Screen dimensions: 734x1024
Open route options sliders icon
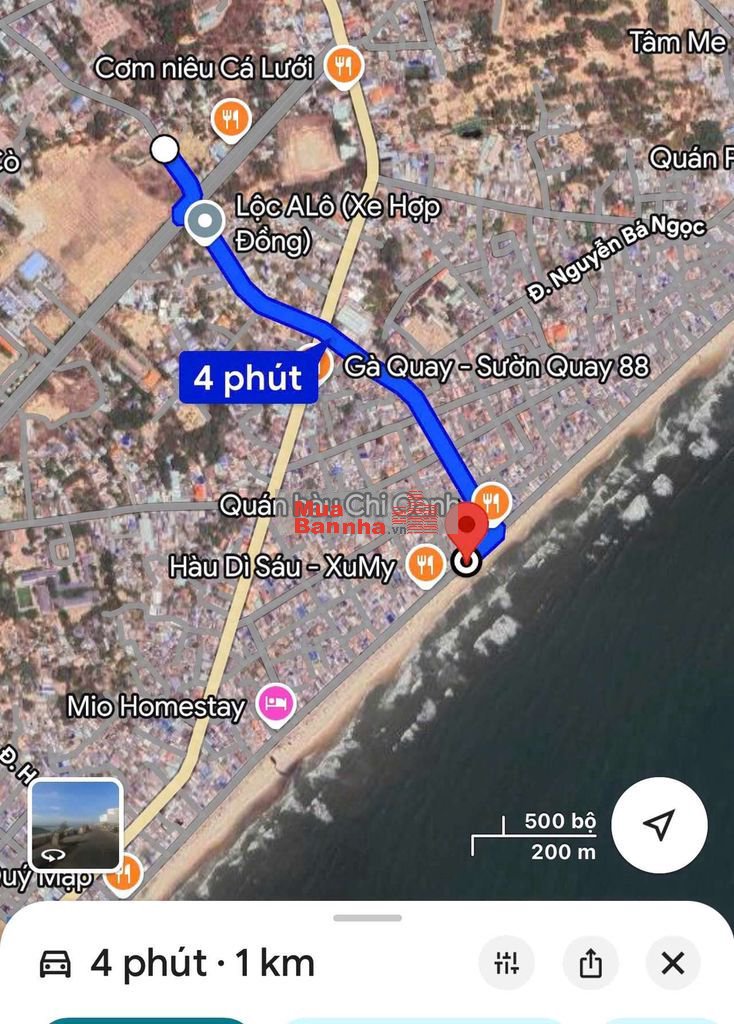point(507,963)
